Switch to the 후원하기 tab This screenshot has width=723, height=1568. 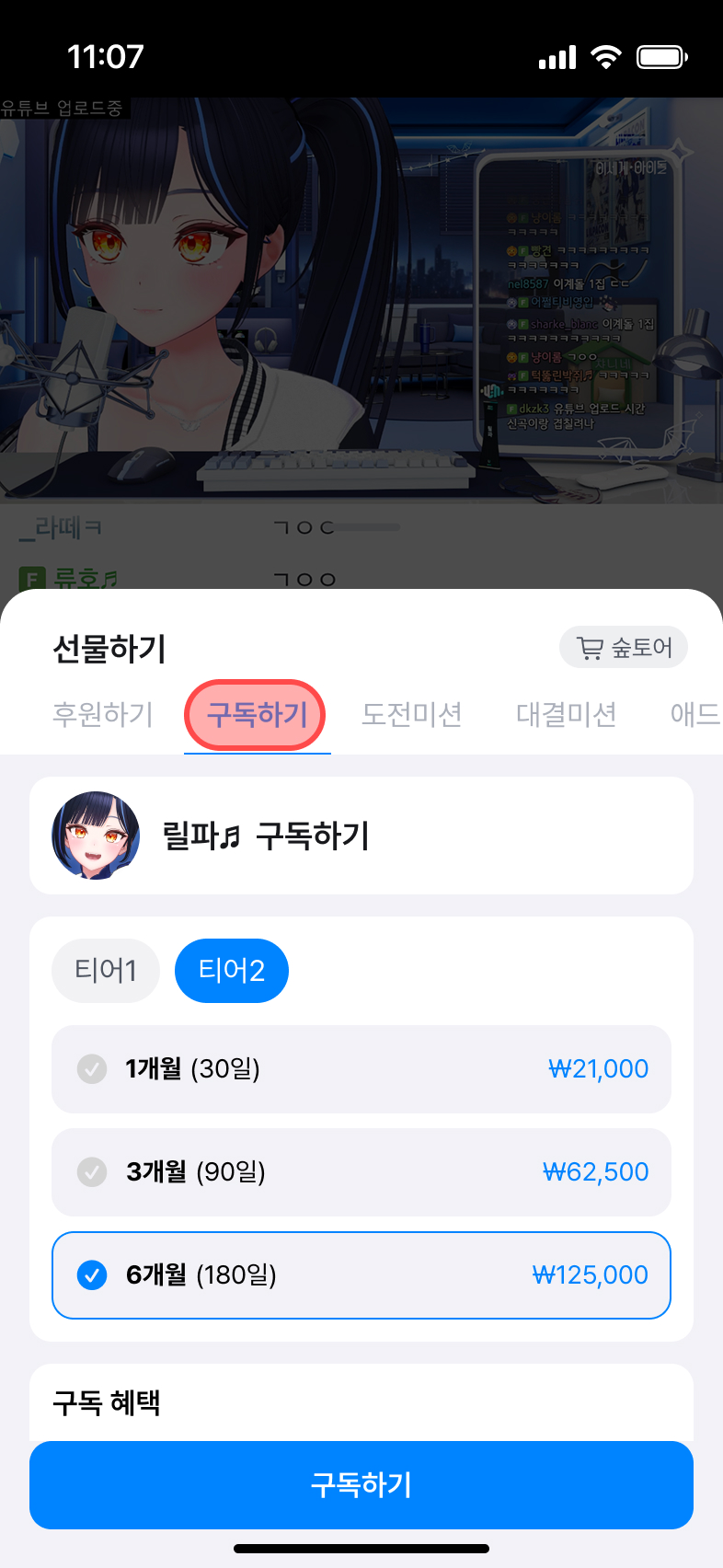[103, 715]
